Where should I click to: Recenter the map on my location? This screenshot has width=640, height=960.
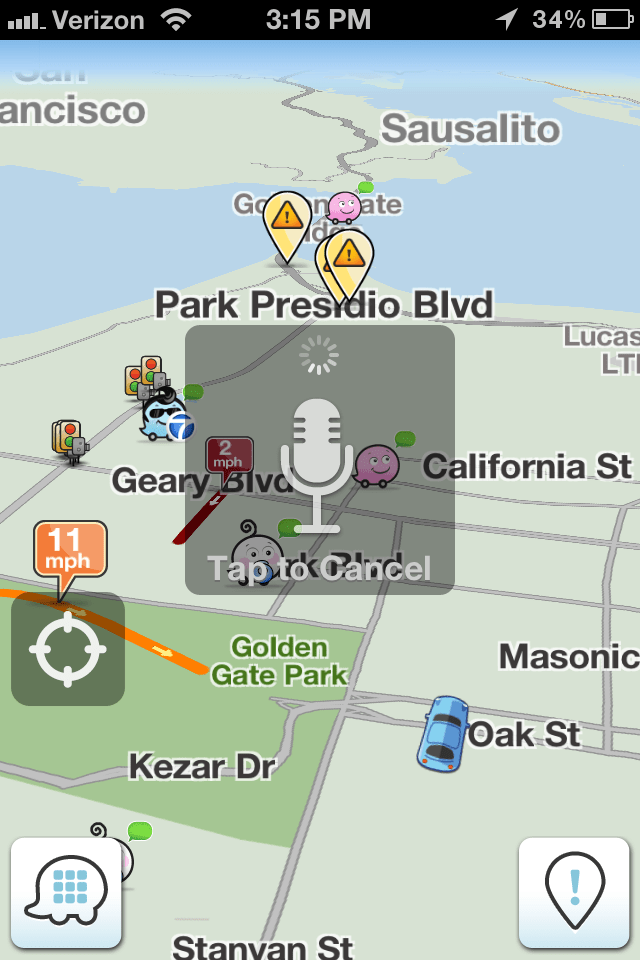[68, 649]
